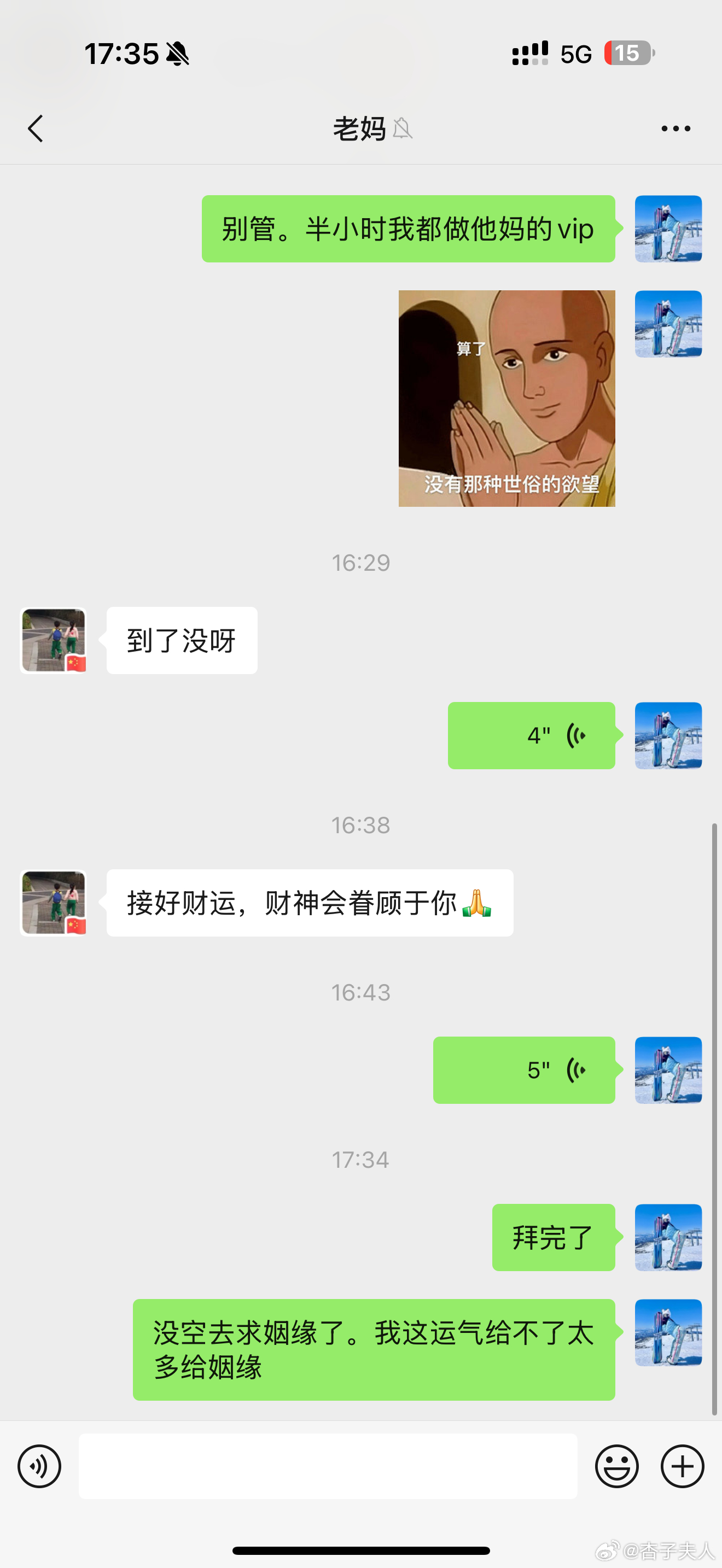Open the three-dot chat info menu
722x1568 pixels.
[676, 128]
